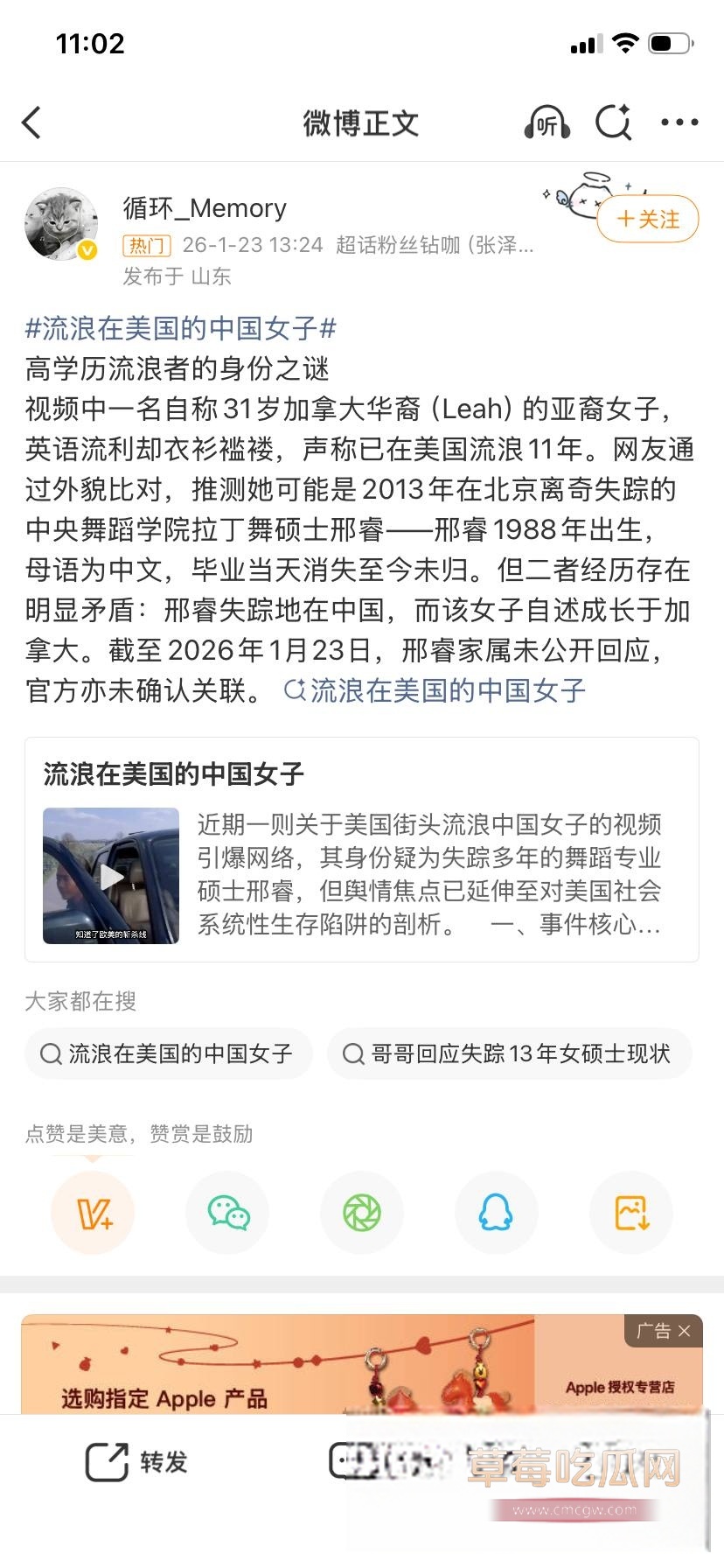Open the profile of 循环_Memory
The width and height of the screenshot is (724, 1568).
point(205,207)
